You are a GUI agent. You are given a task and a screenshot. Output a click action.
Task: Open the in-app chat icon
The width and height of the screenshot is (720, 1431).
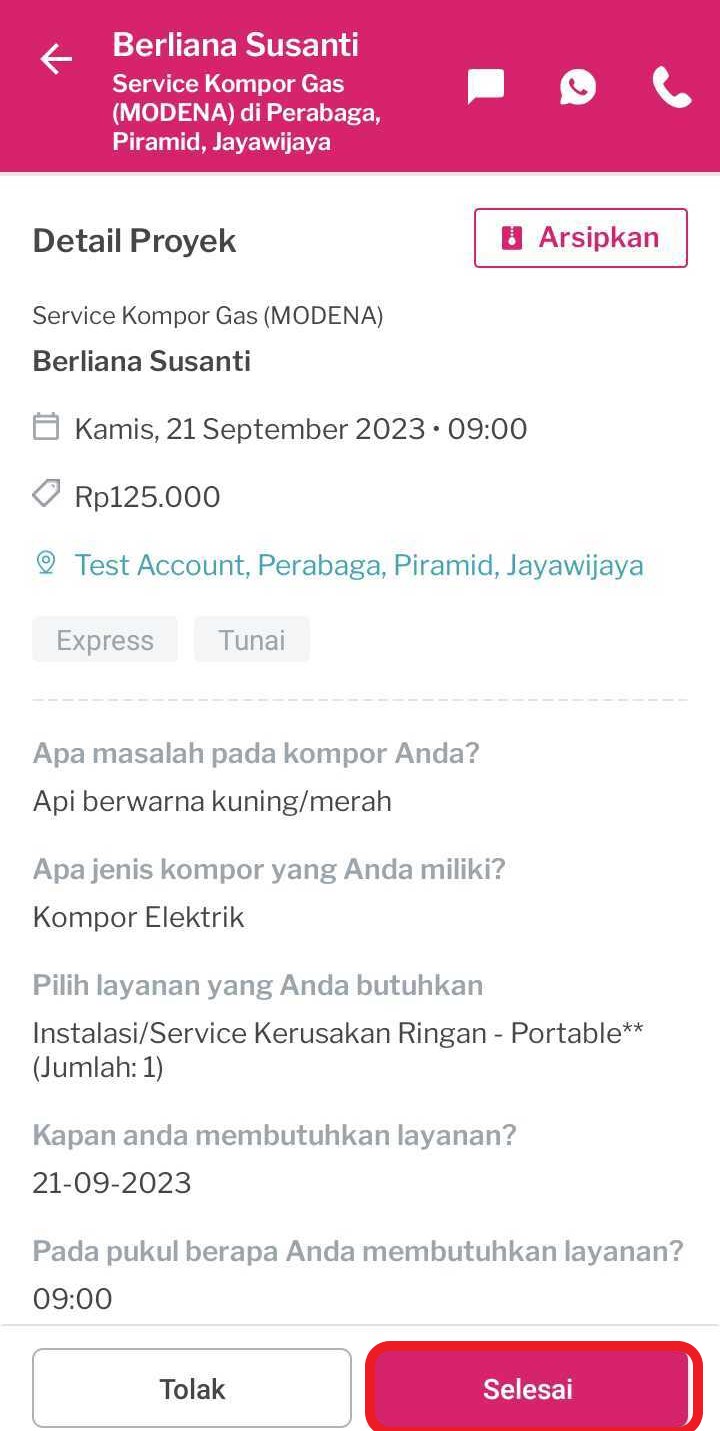[x=484, y=86]
